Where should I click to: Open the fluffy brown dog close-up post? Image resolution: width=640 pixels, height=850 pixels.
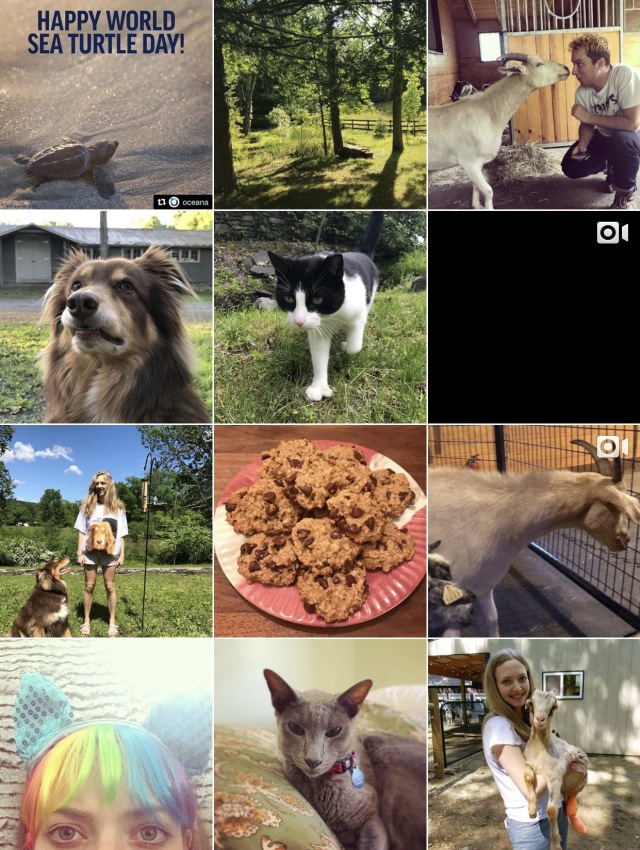click(x=105, y=317)
